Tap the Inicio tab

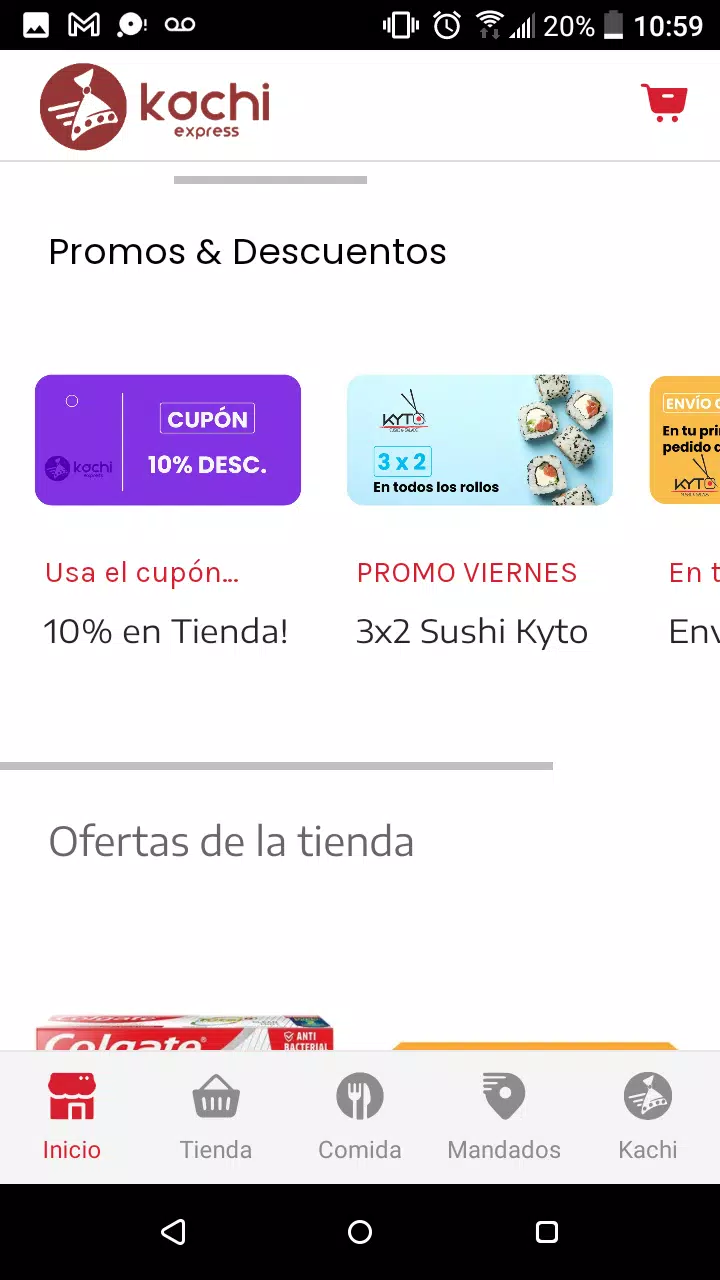tap(72, 1117)
